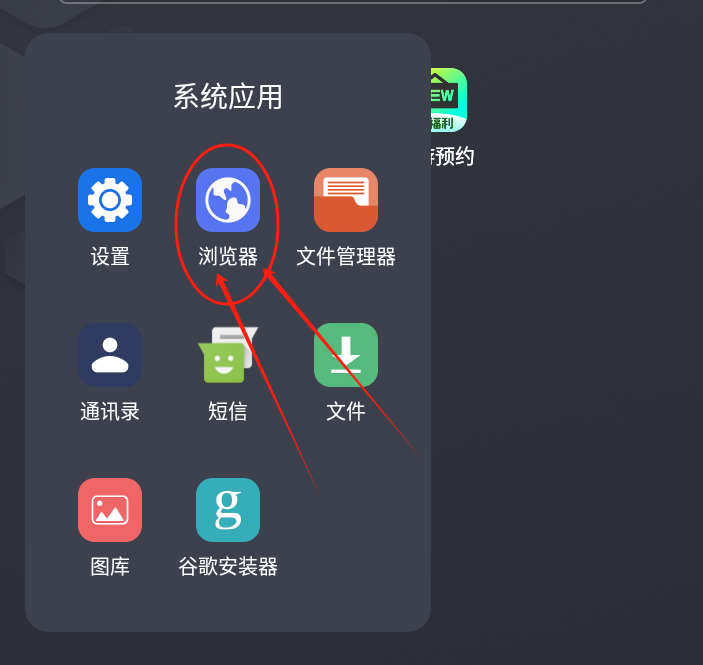The width and height of the screenshot is (703, 665).
Task: Open the app behind the folder
Action: (448, 100)
